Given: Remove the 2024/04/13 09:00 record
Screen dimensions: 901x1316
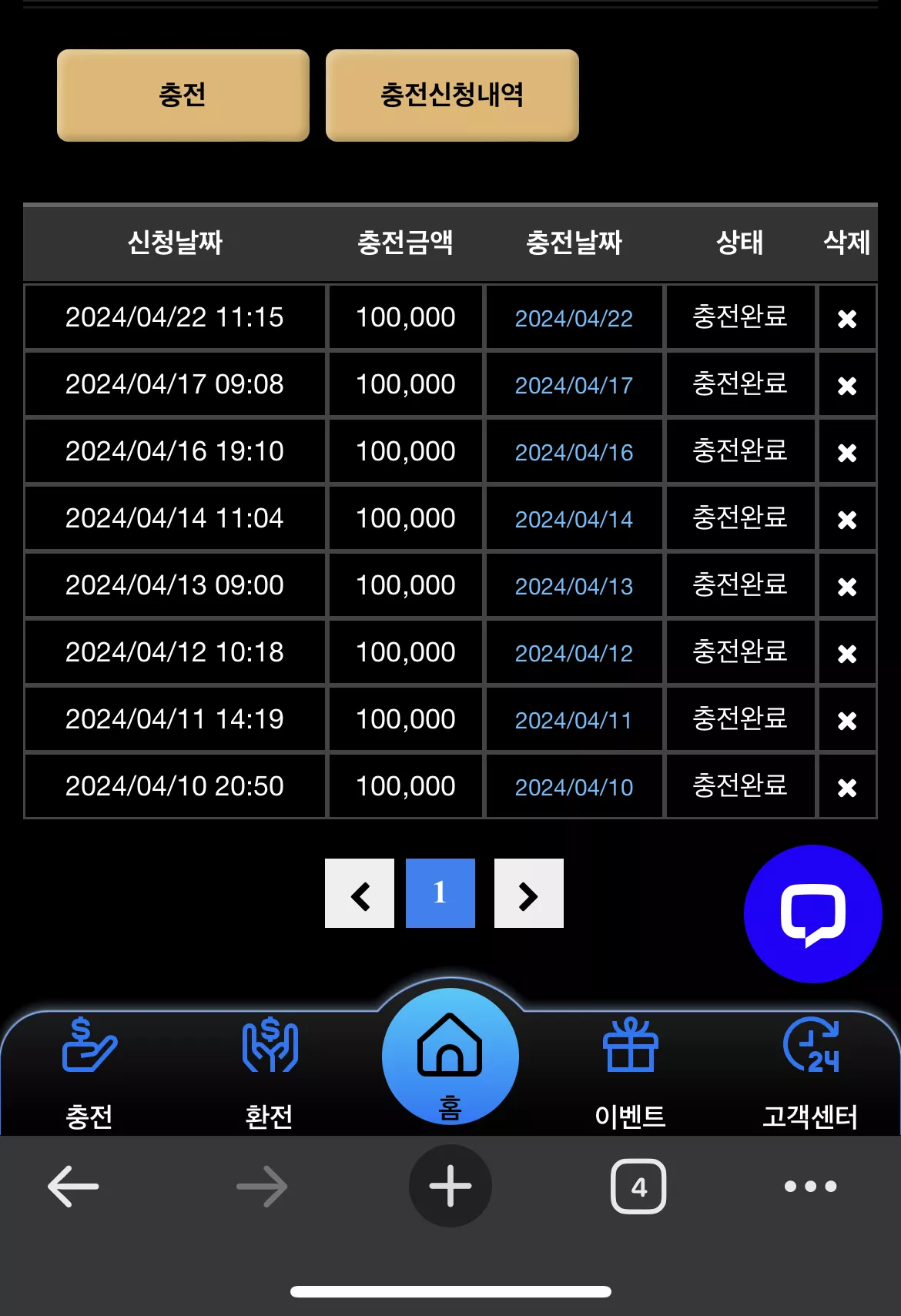Looking at the screenshot, I should (847, 586).
